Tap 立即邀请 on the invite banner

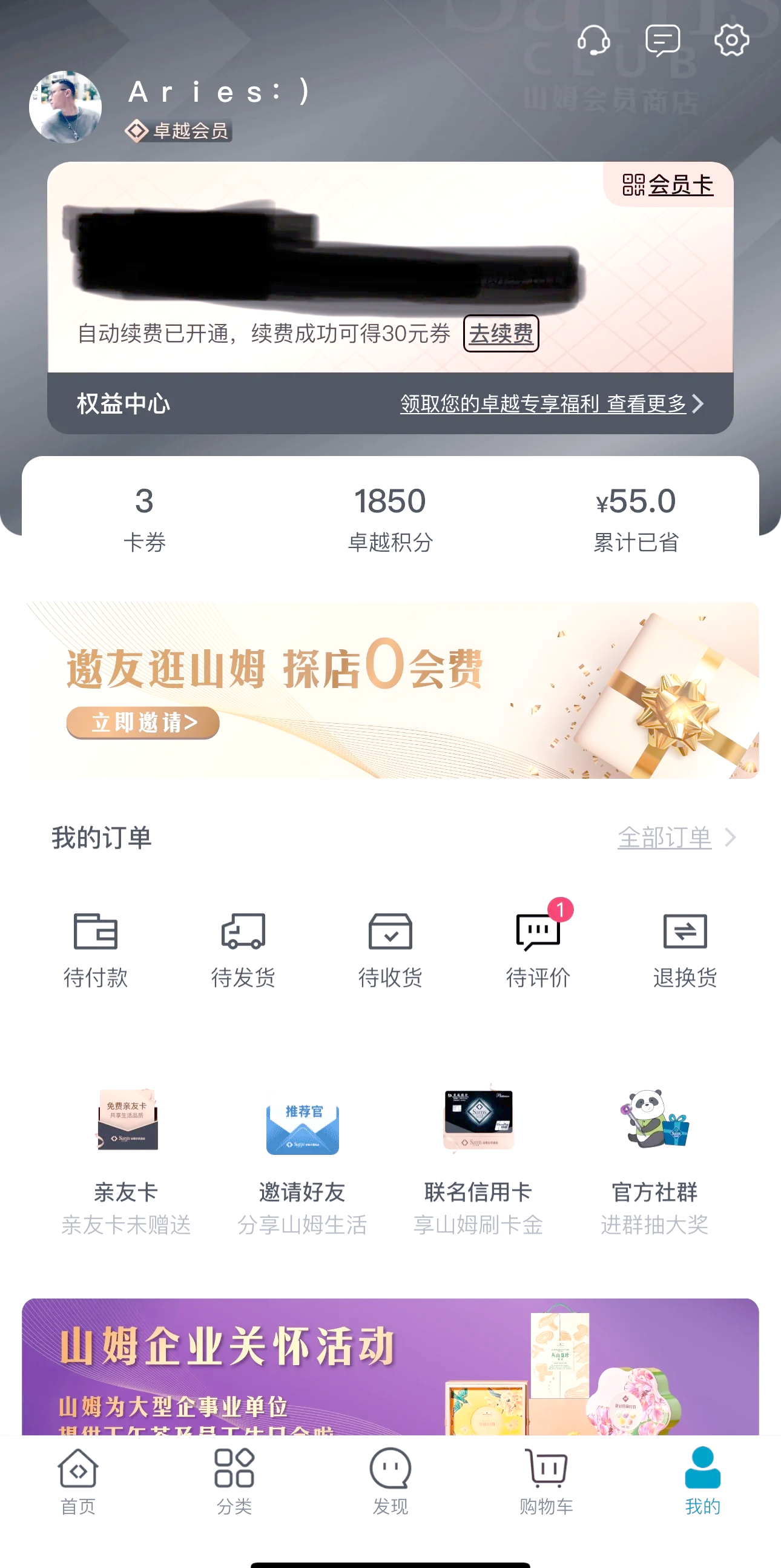[x=143, y=723]
